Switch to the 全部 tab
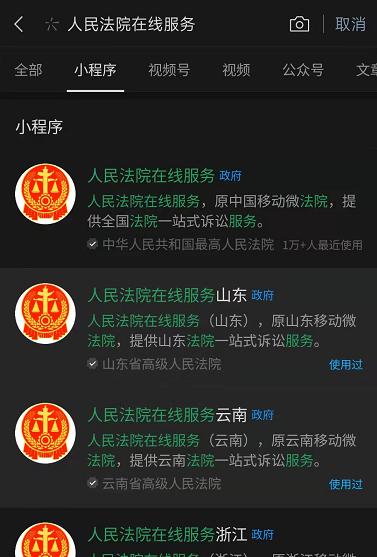 point(28,70)
